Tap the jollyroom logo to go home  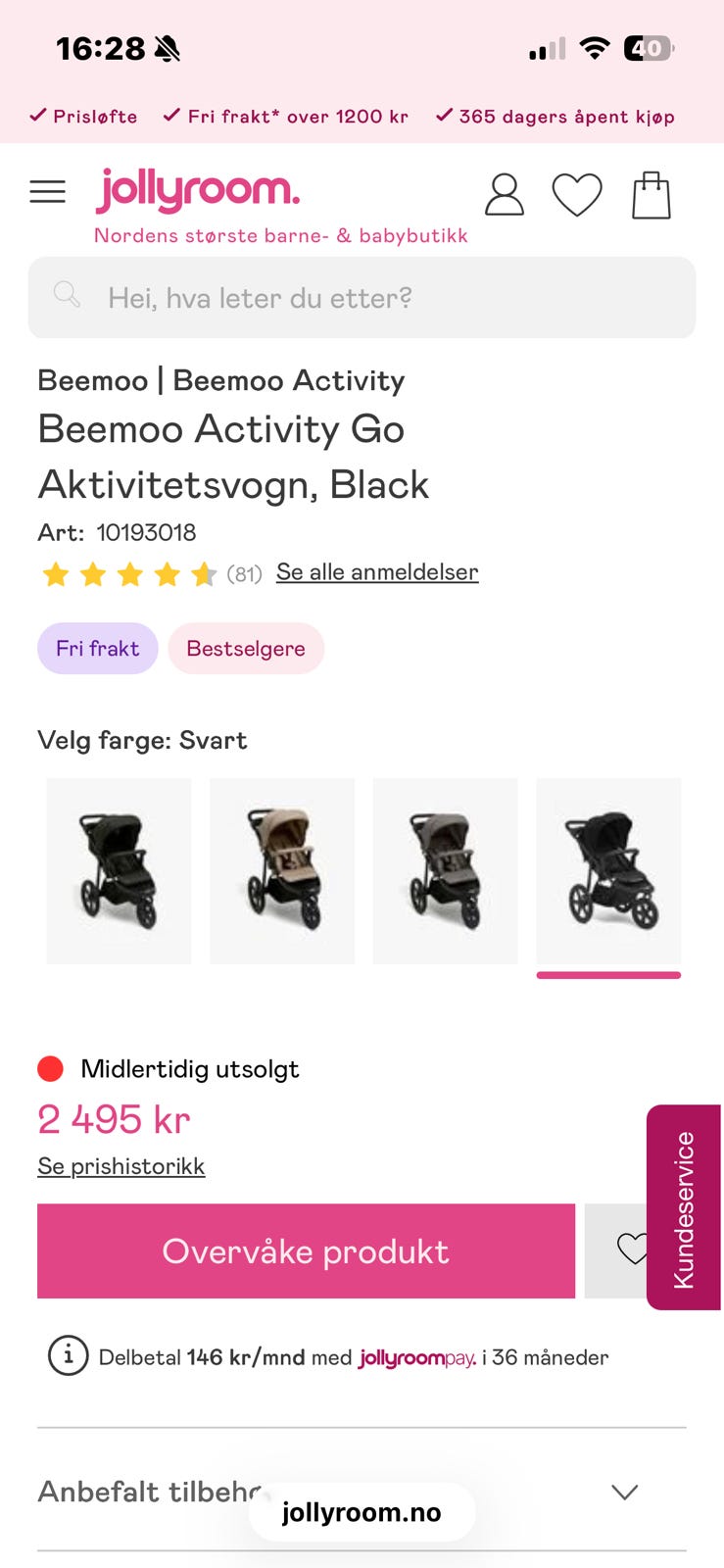point(197,189)
